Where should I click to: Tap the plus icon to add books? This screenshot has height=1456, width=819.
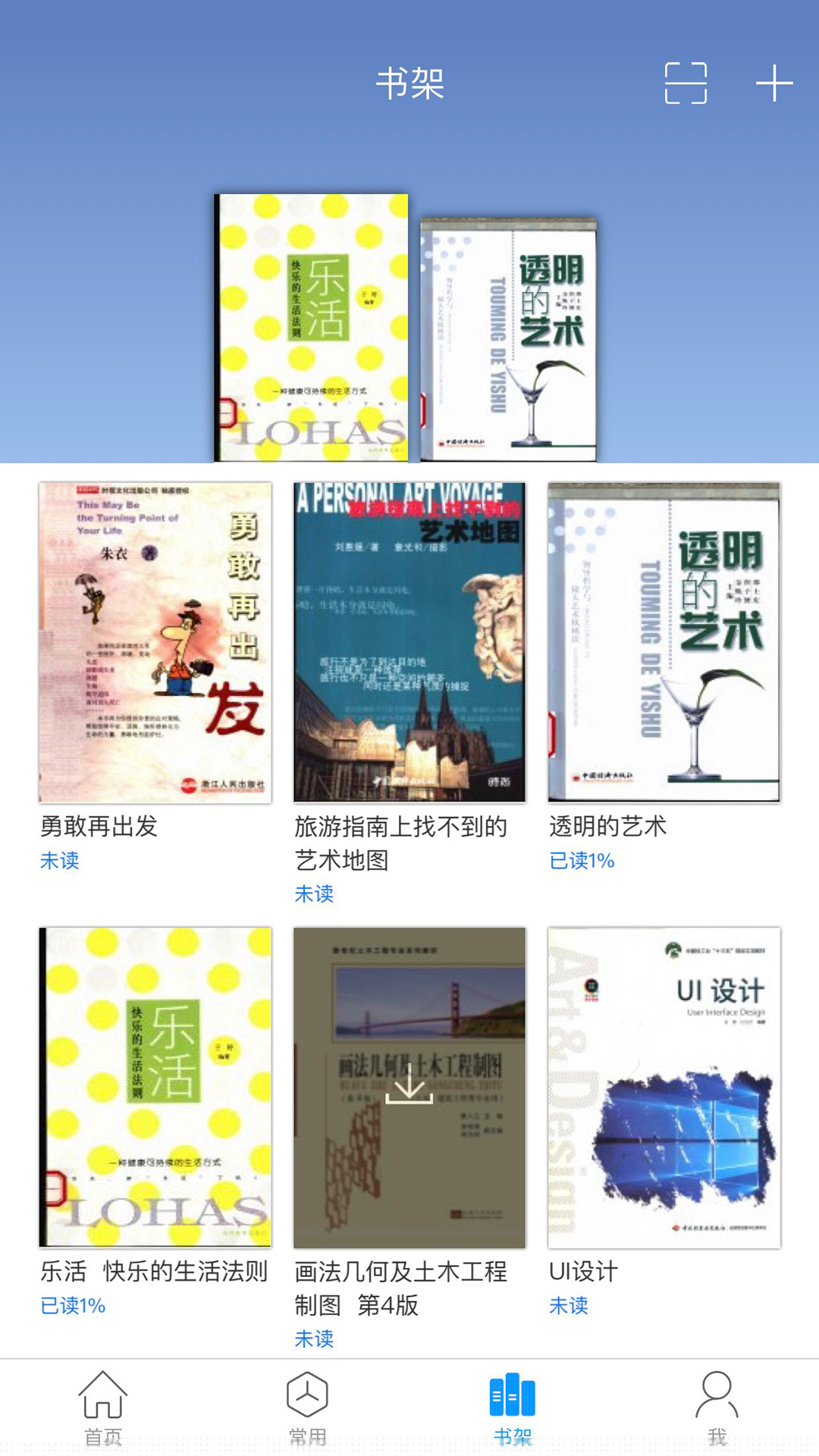pos(774,83)
